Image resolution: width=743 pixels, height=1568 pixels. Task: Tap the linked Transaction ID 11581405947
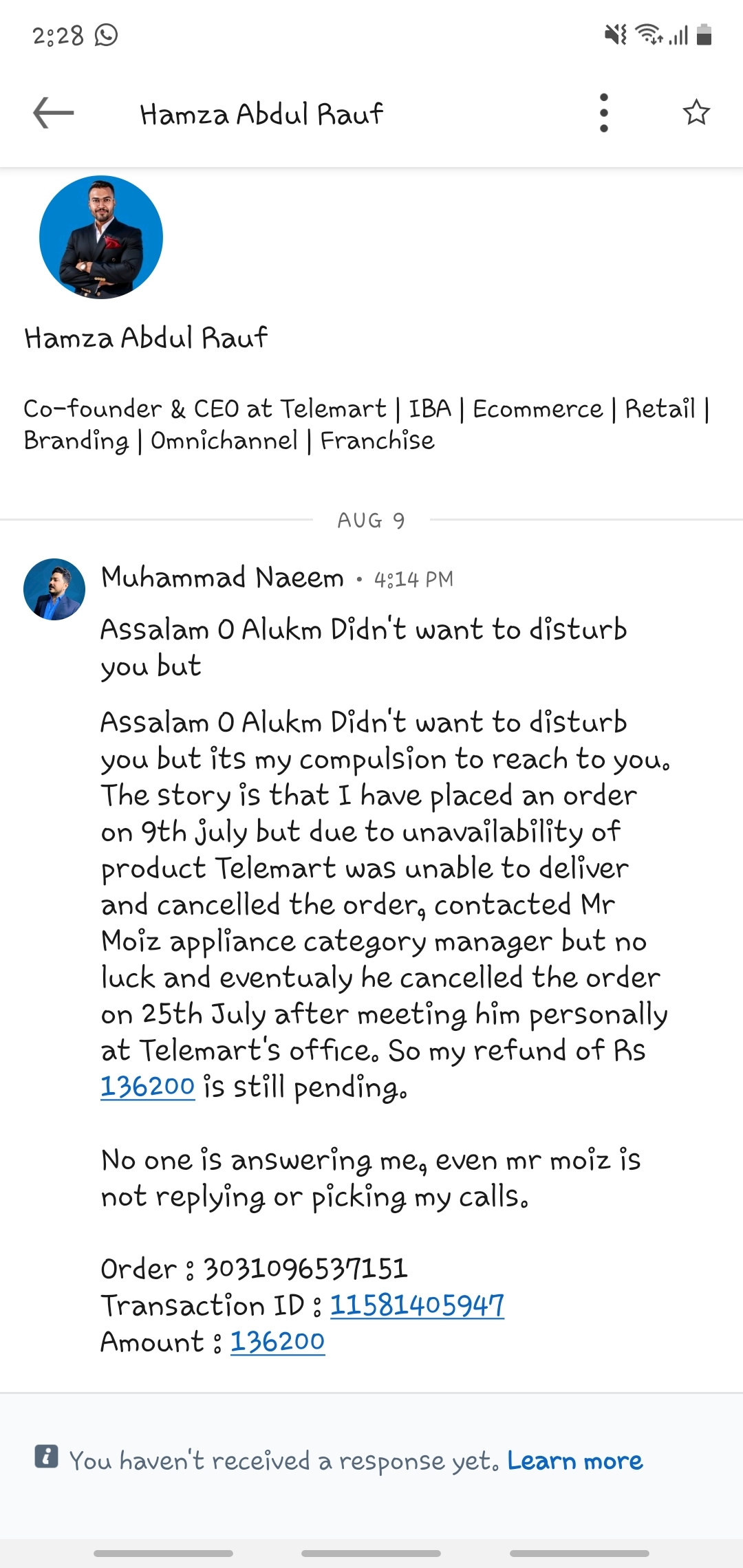[417, 1305]
